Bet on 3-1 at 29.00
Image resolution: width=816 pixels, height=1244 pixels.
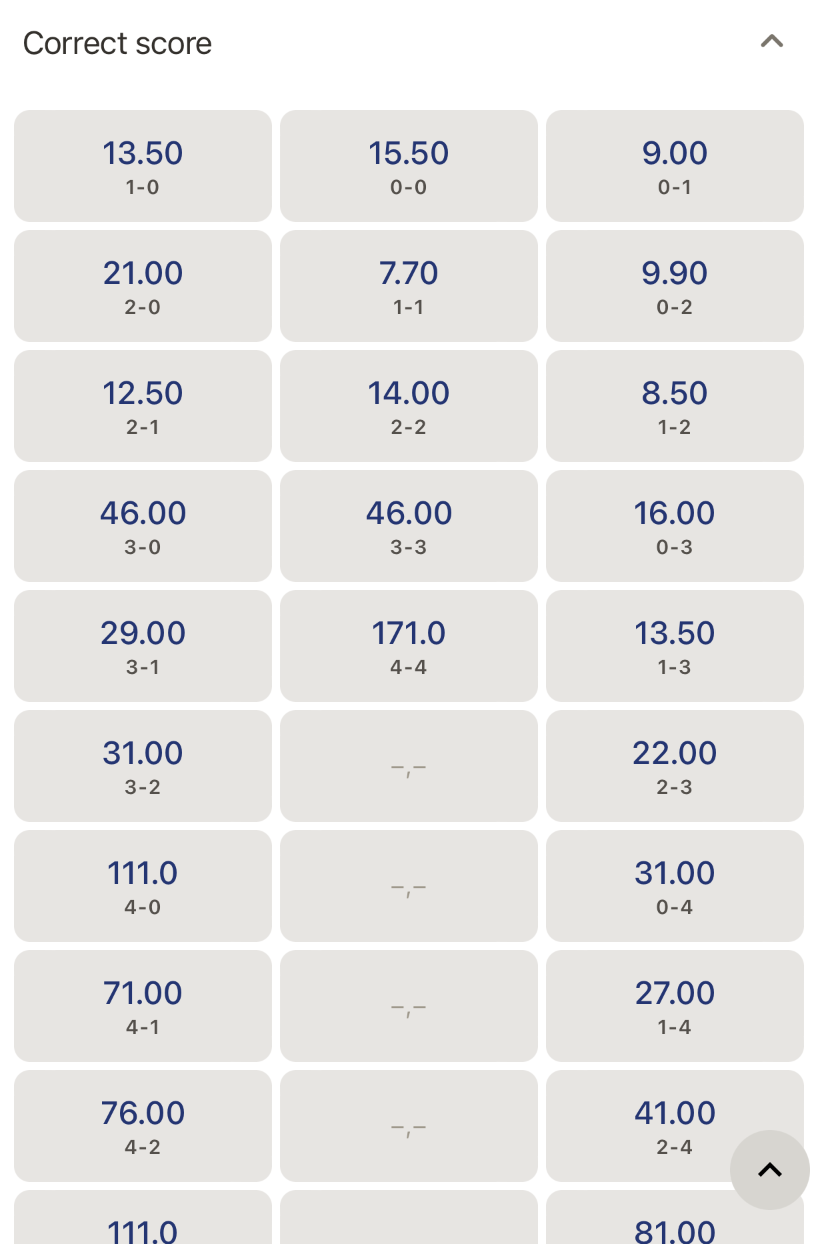pos(142,645)
